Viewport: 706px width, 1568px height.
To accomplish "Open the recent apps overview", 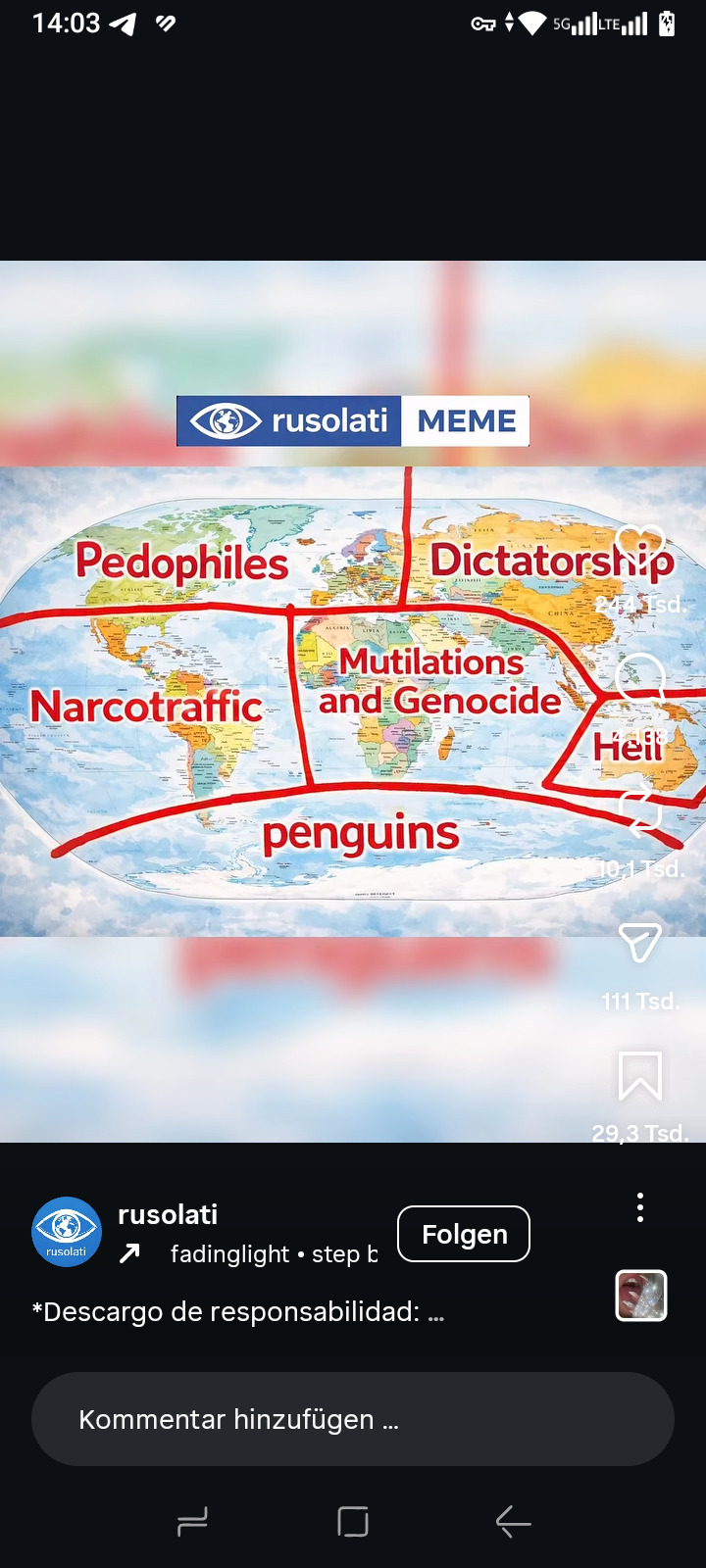I will (x=192, y=1522).
